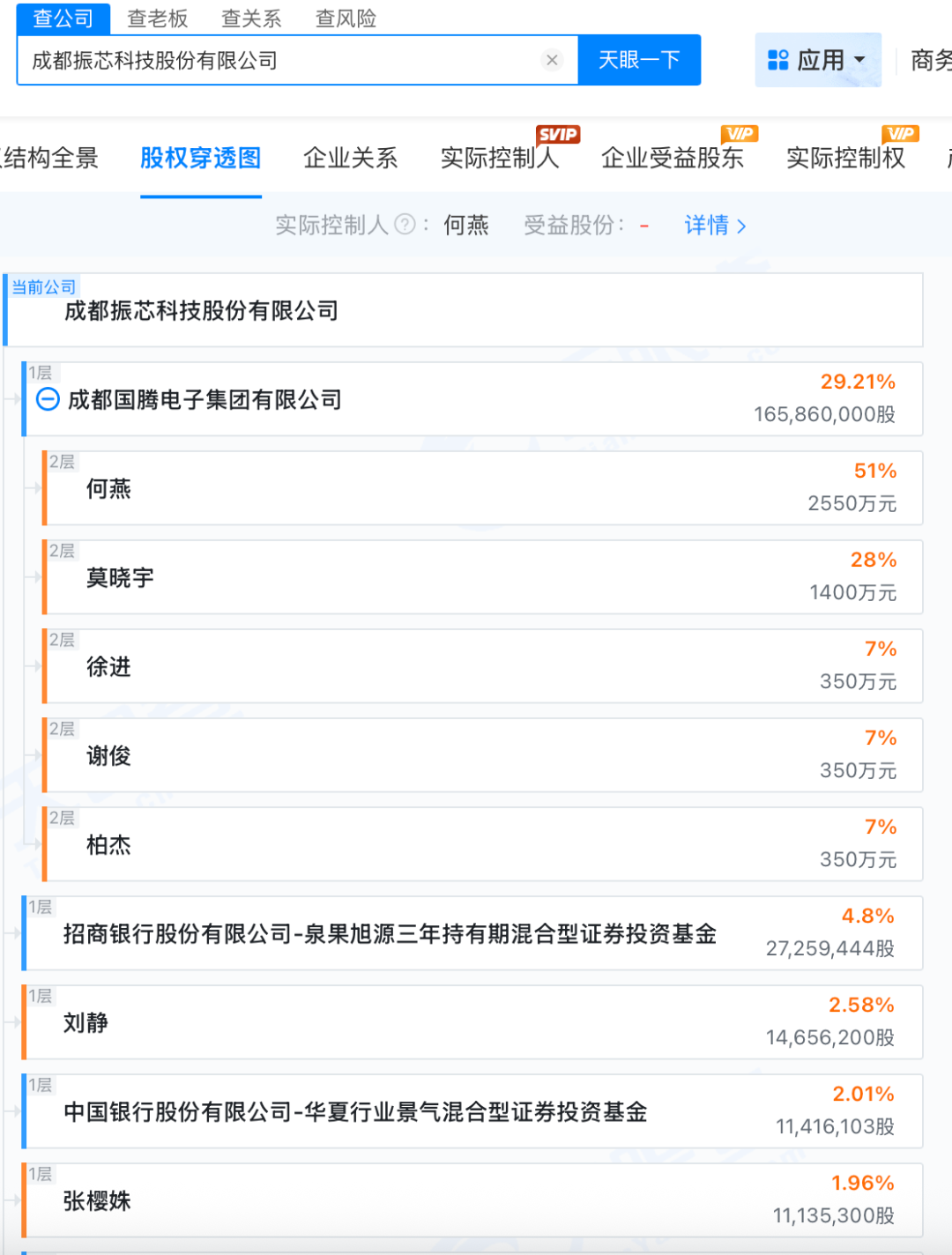The height and width of the screenshot is (1255, 952).
Task: Click the help icon next to 实际控制人
Action: tap(405, 225)
